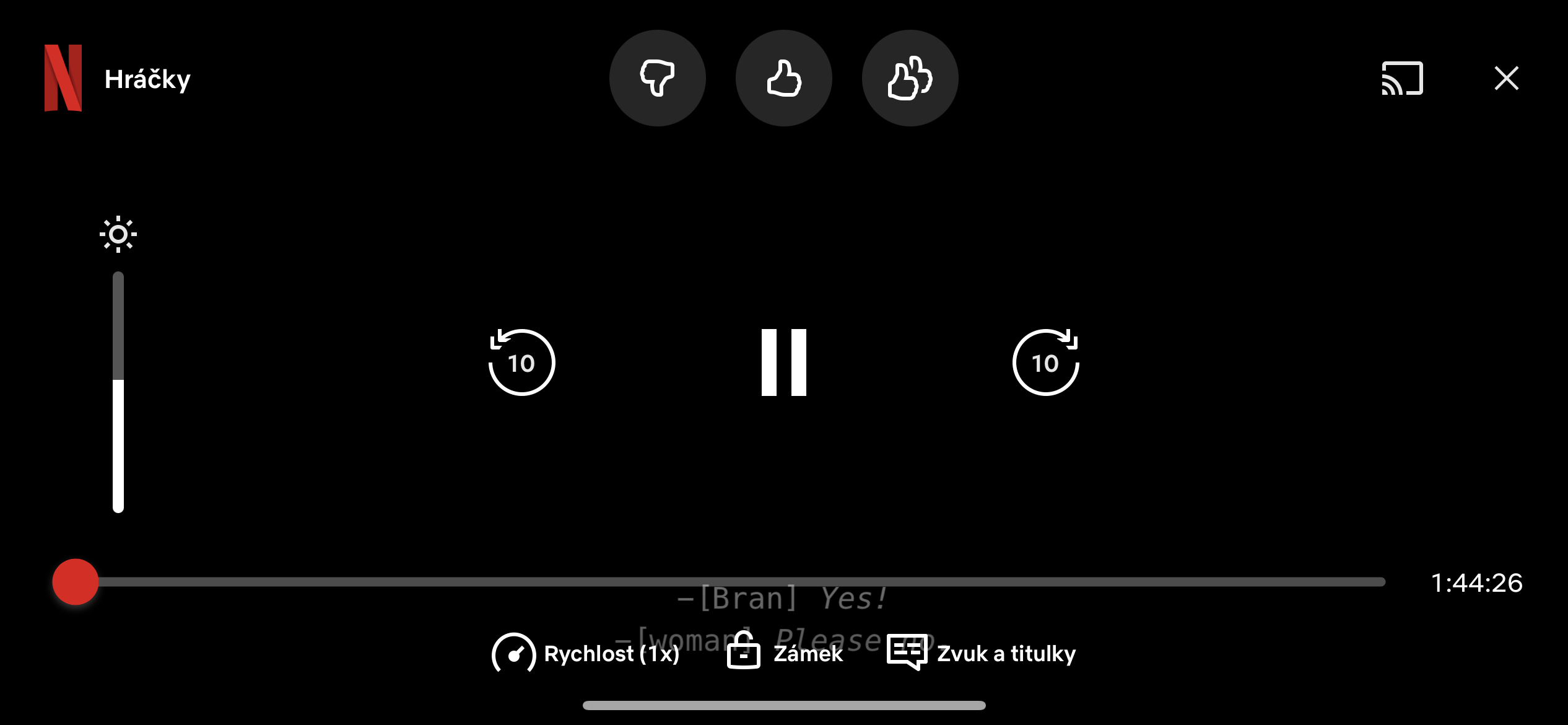Tap the brightness slider bar
The height and width of the screenshot is (725, 1568).
tap(118, 392)
